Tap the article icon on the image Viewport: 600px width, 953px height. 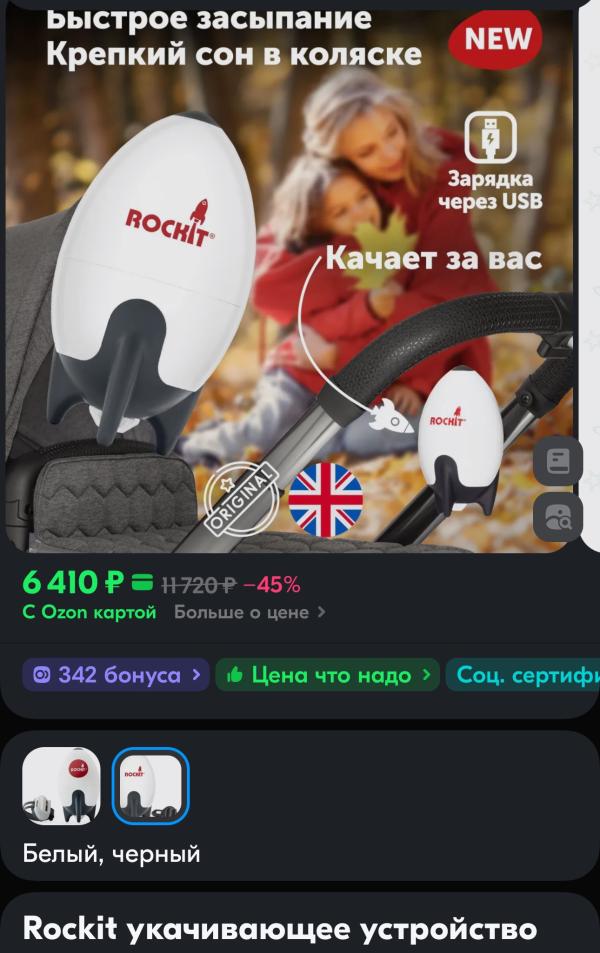[557, 460]
